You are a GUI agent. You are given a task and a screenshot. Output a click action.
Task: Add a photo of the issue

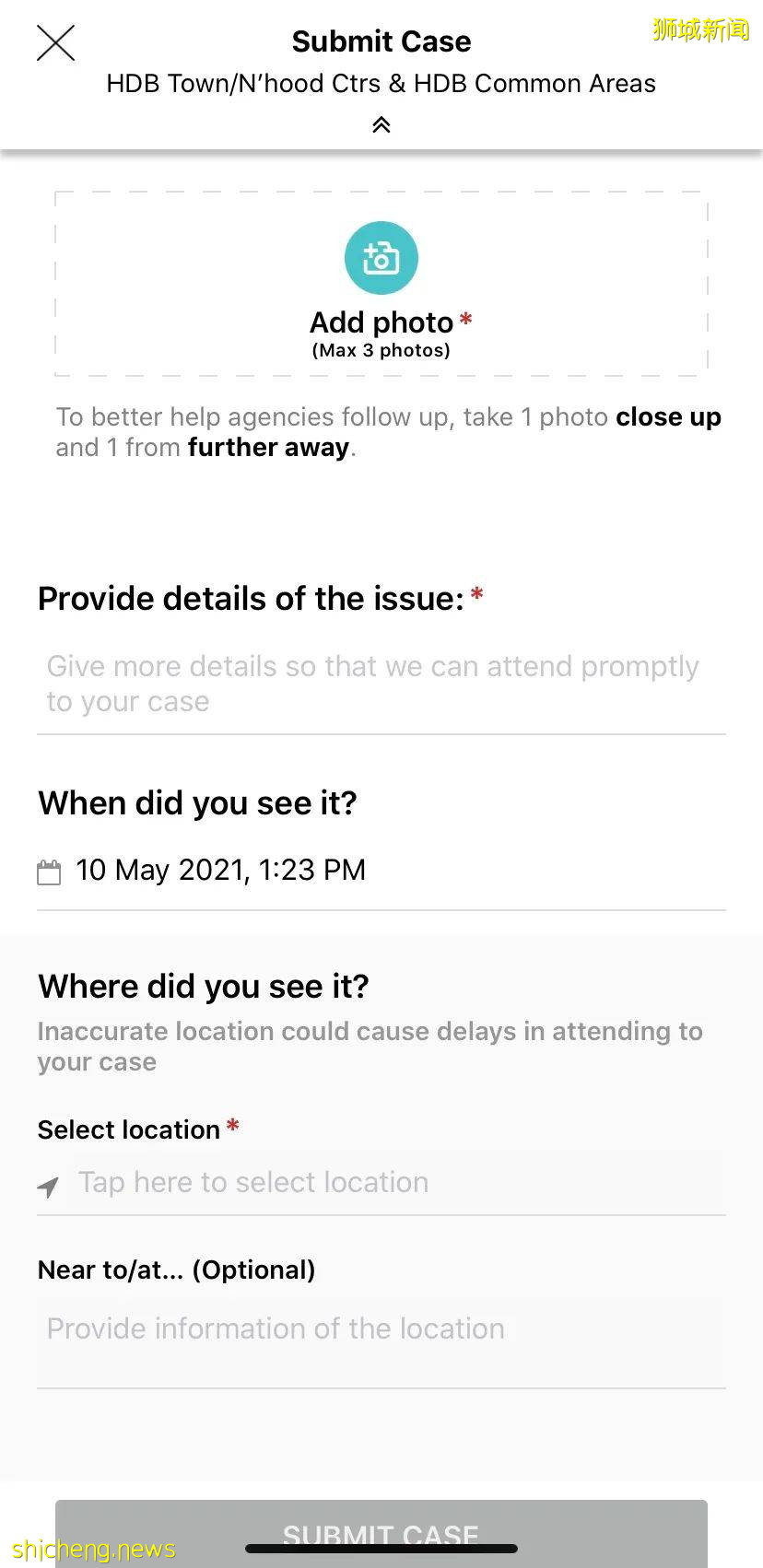(381, 260)
